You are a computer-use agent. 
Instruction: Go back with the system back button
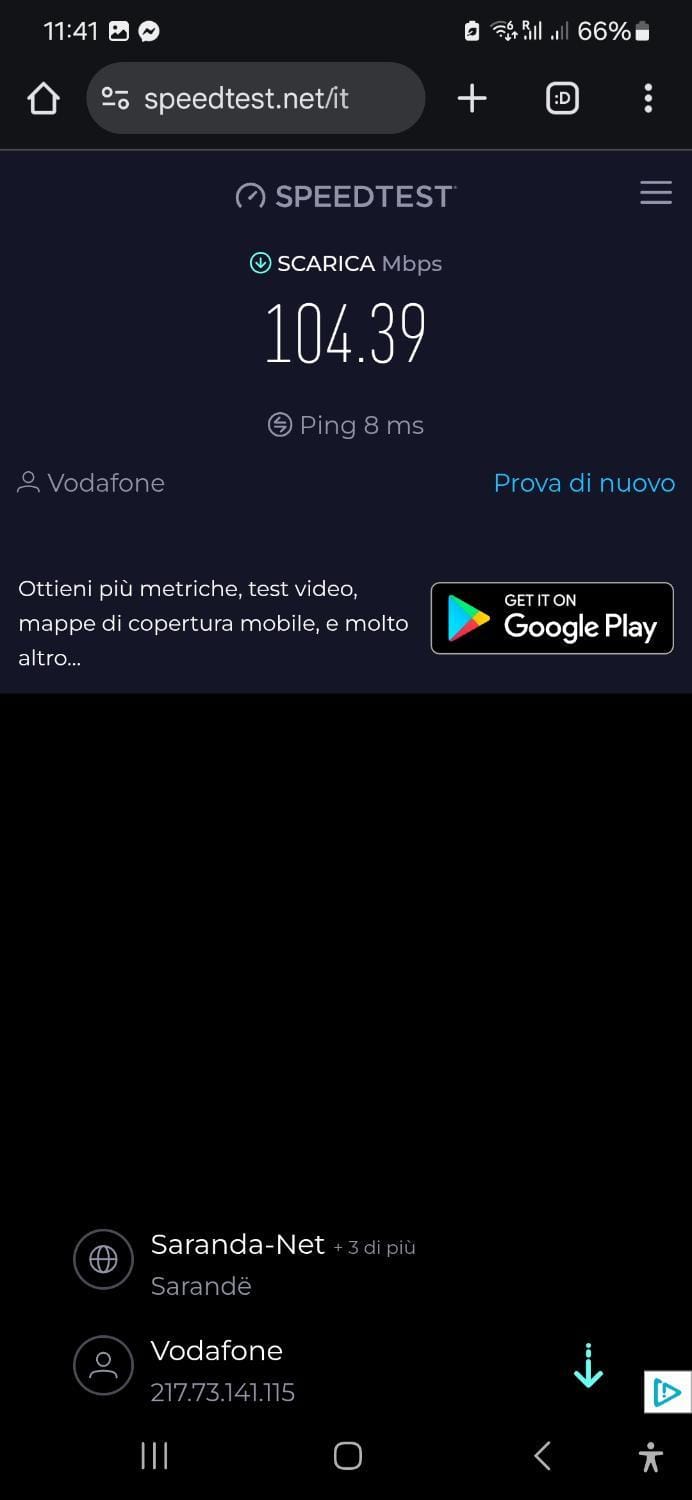coord(543,1456)
